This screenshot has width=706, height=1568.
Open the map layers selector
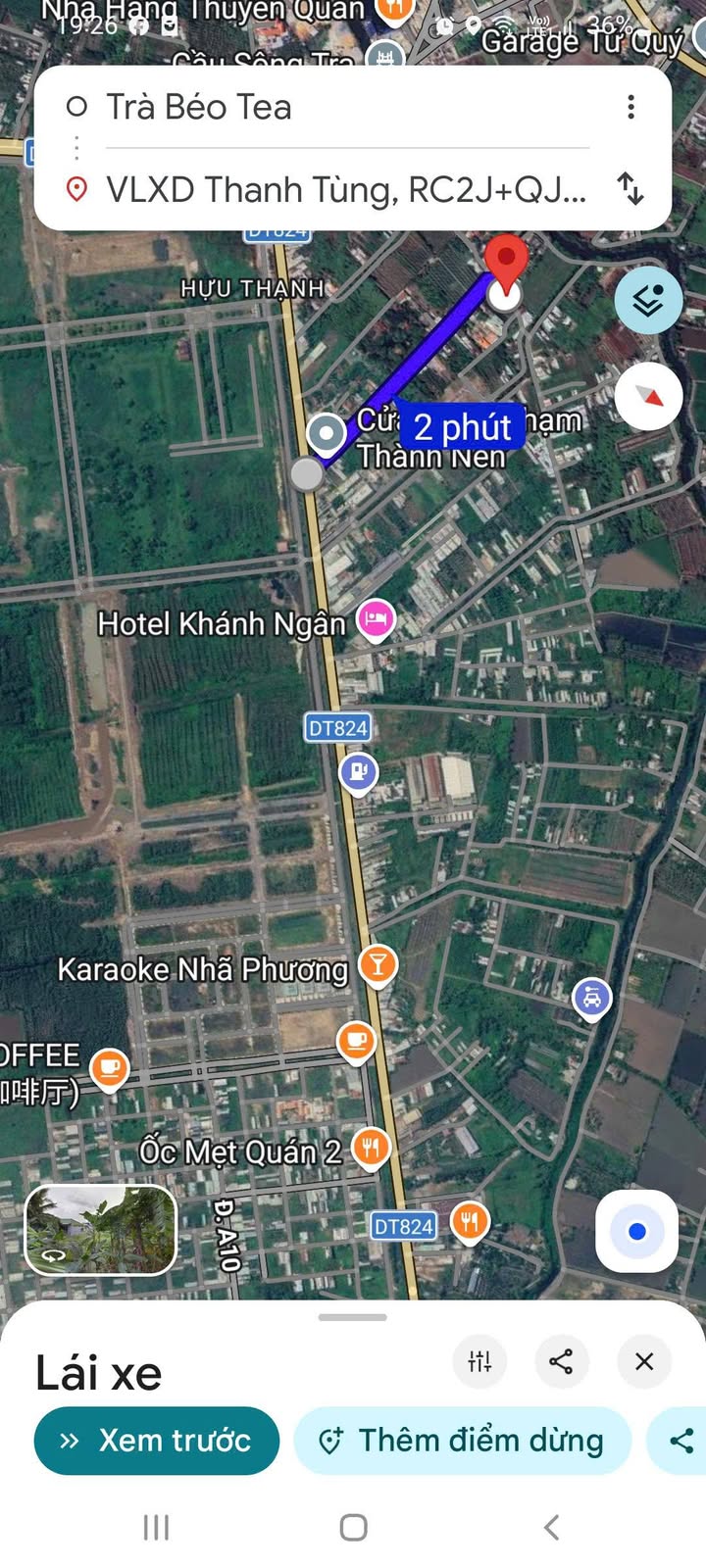[648, 300]
